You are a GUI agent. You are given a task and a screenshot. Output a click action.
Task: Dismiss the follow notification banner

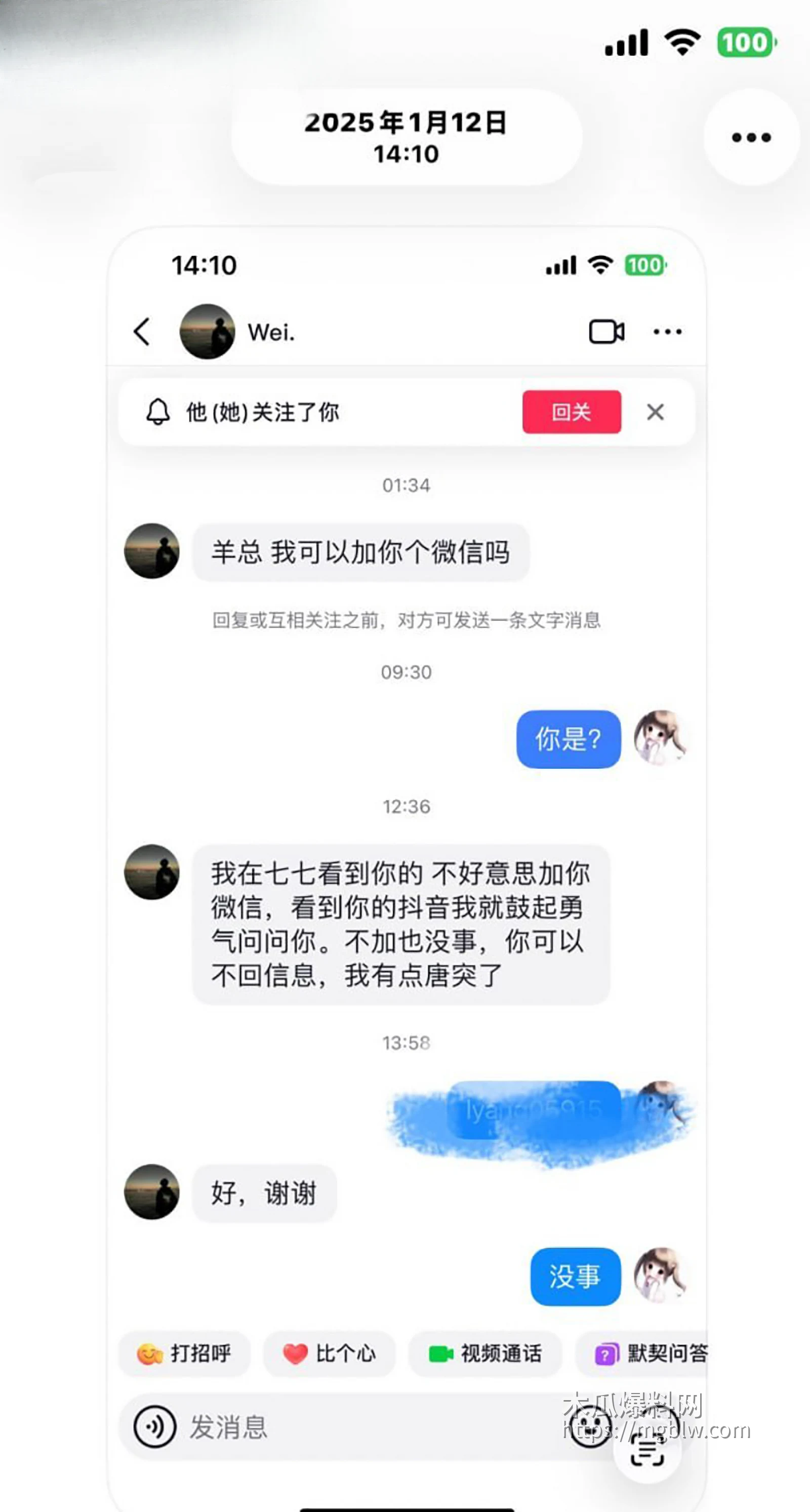656,413
